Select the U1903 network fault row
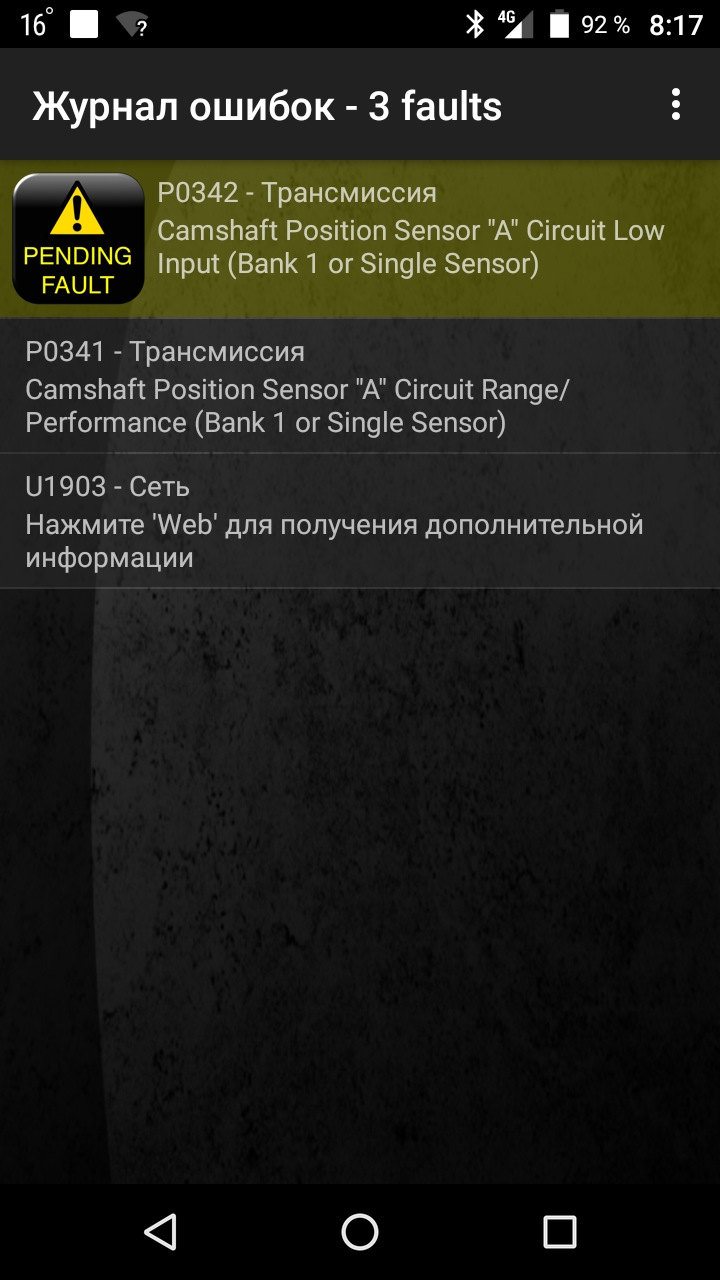The height and width of the screenshot is (1280, 720). (360, 521)
